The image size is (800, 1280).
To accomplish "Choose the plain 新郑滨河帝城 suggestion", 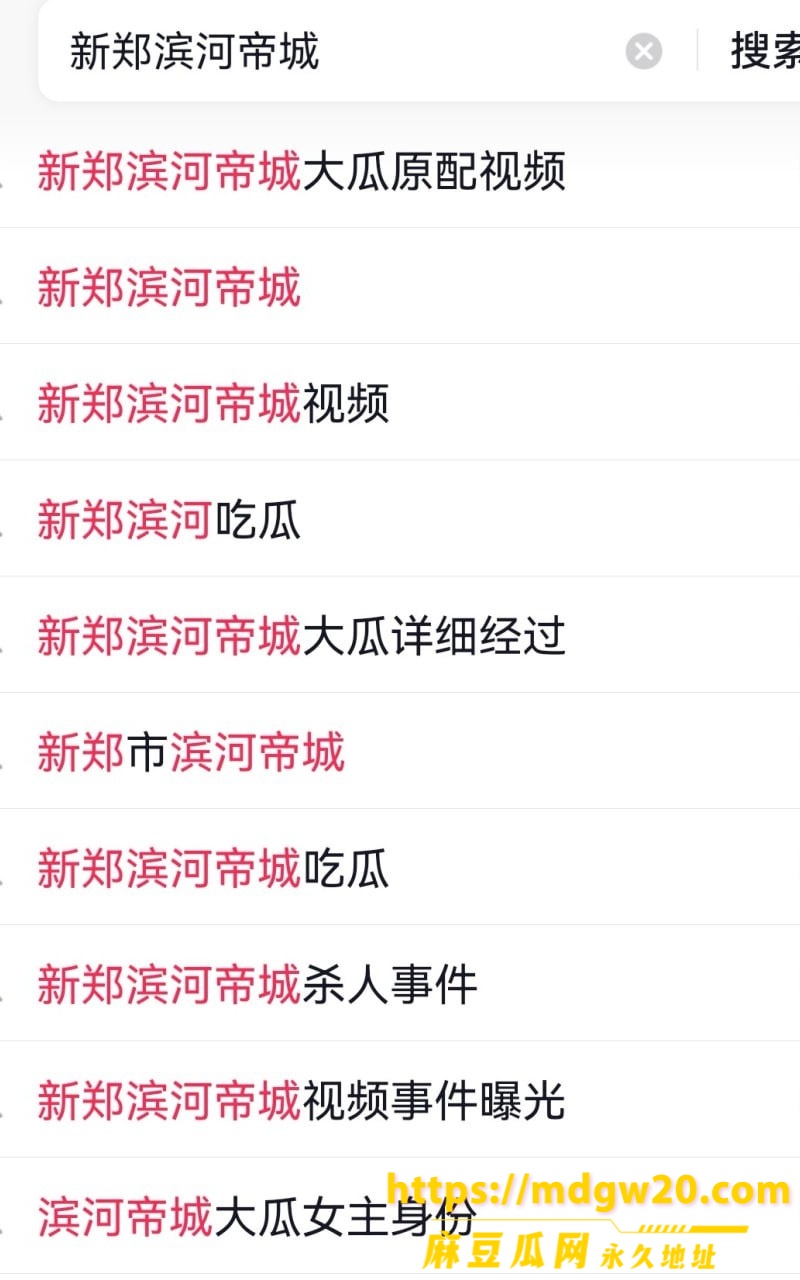I will click(400, 287).
